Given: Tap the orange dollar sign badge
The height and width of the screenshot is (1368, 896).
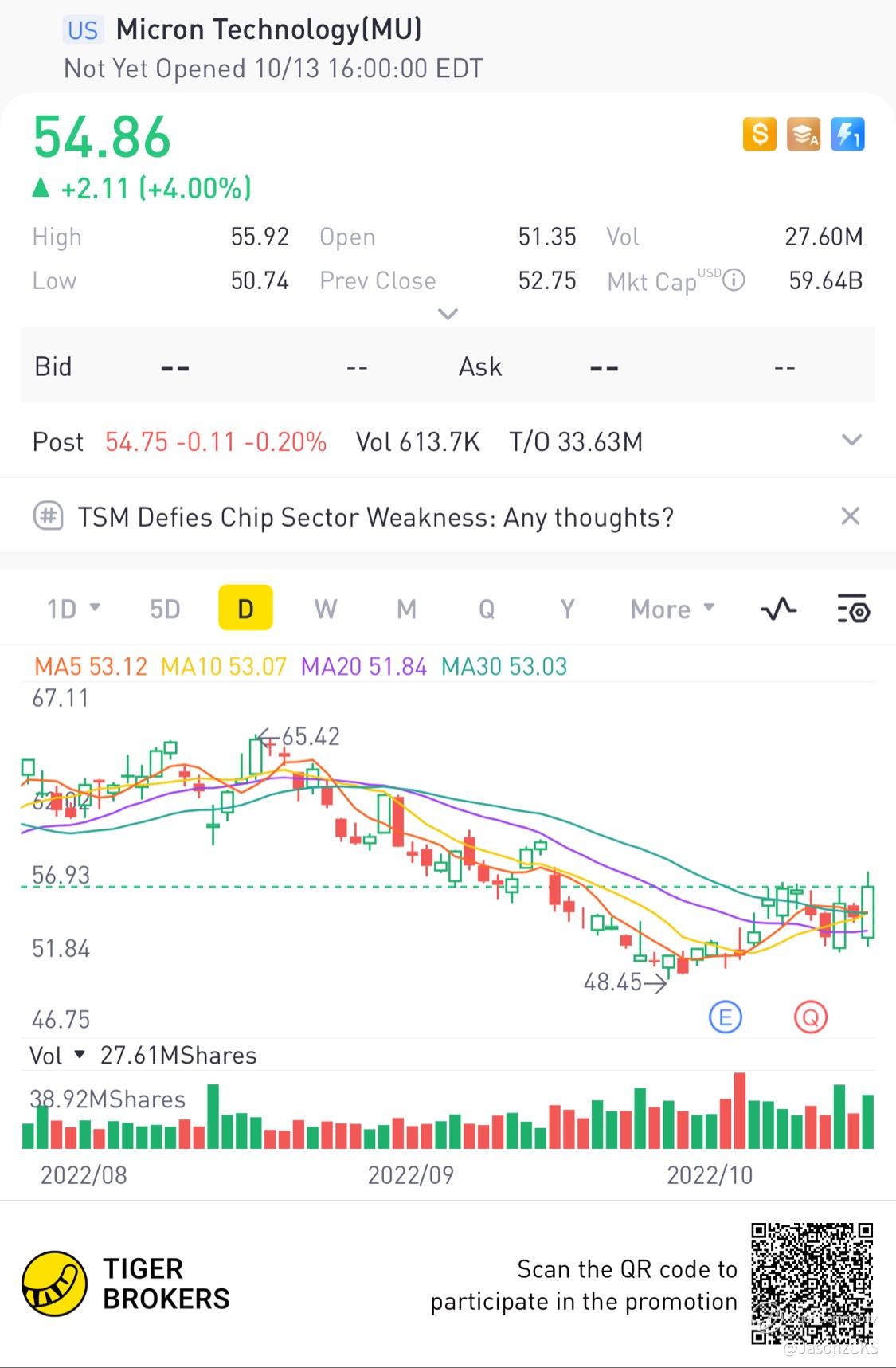Looking at the screenshot, I should (x=759, y=134).
